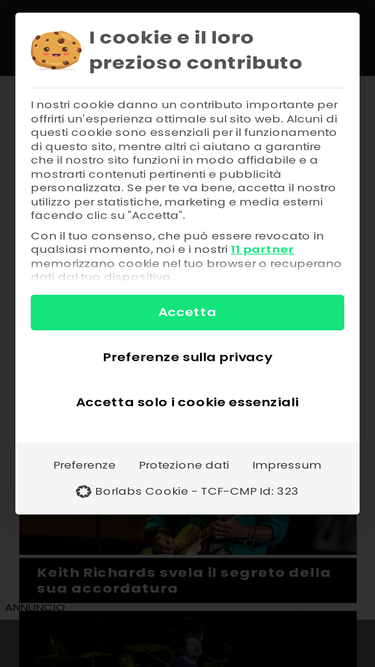The width and height of the screenshot is (375, 667).
Task: Open the Impressum link
Action: (287, 465)
